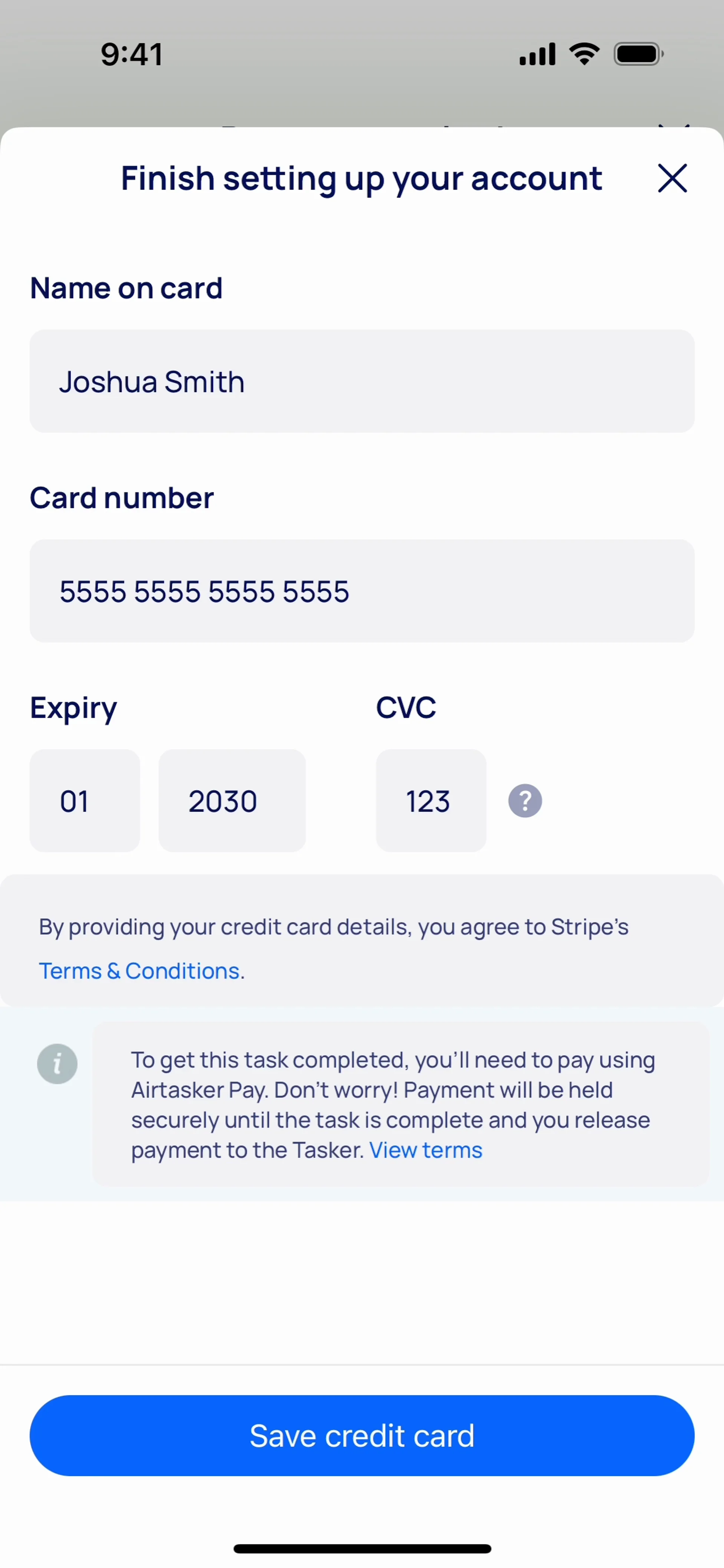Save credit card details
This screenshot has height=1568, width=724.
(362, 1436)
